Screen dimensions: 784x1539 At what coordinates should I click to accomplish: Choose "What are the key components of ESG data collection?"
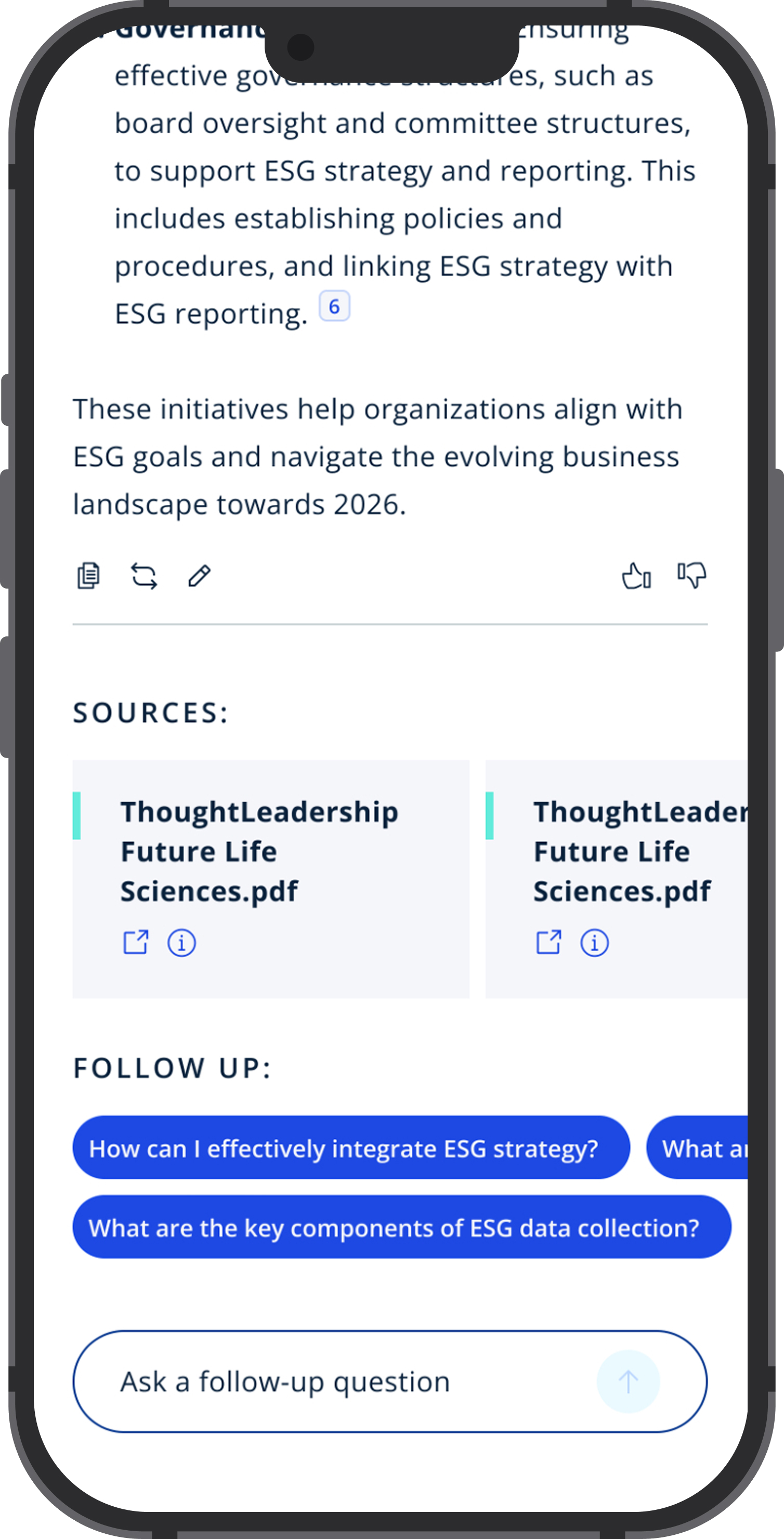tap(402, 1227)
